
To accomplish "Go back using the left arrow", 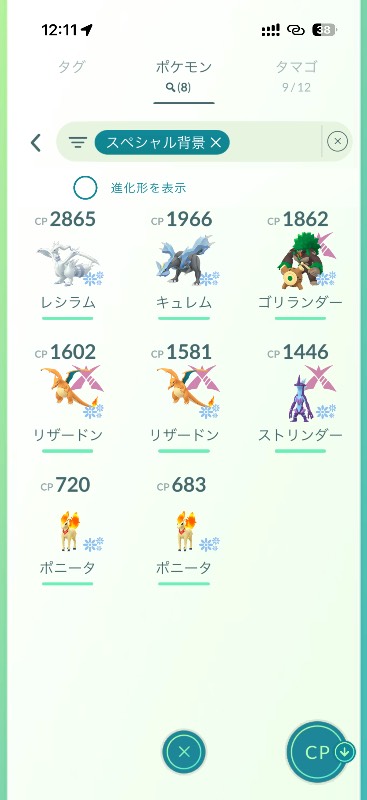I will 36,143.
